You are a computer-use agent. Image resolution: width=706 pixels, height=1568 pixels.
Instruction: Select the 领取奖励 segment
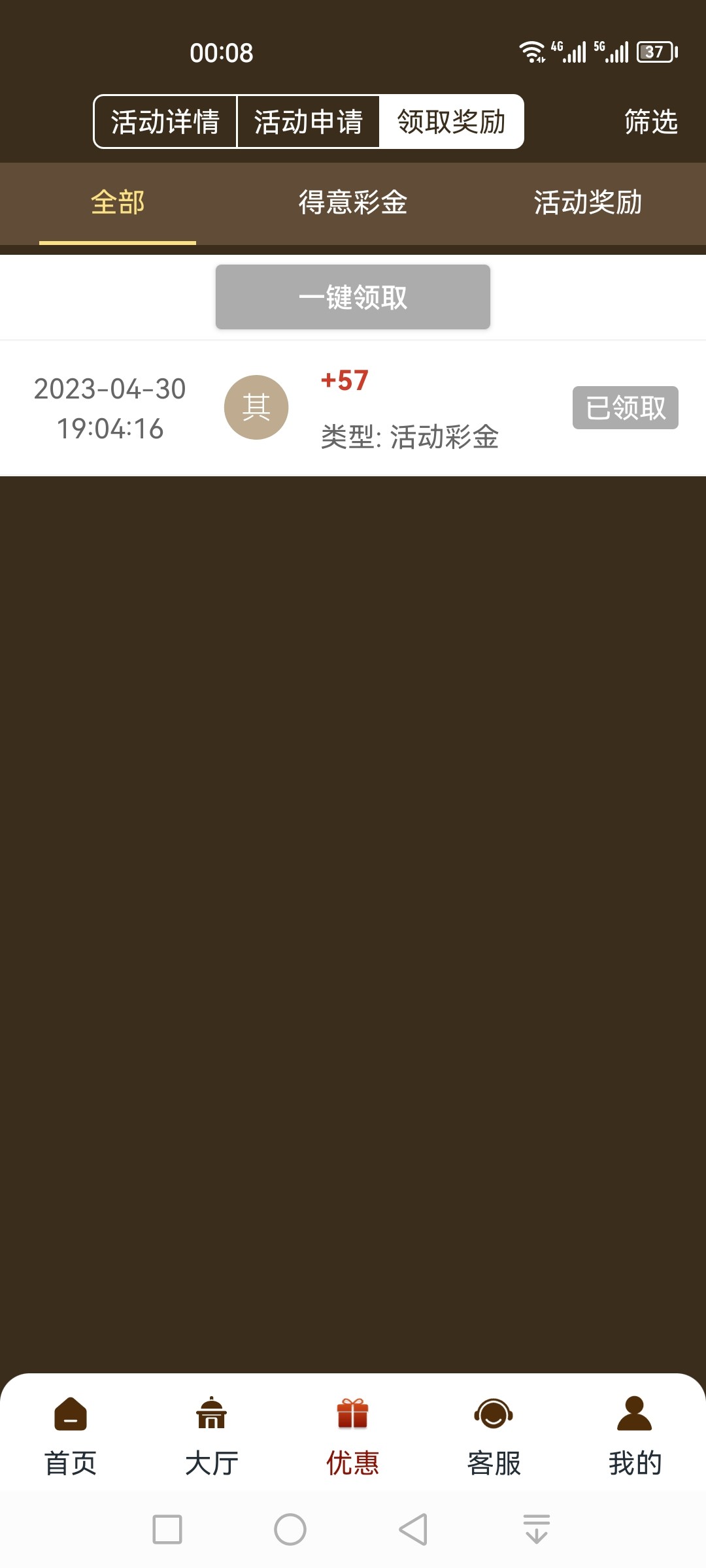(x=452, y=122)
